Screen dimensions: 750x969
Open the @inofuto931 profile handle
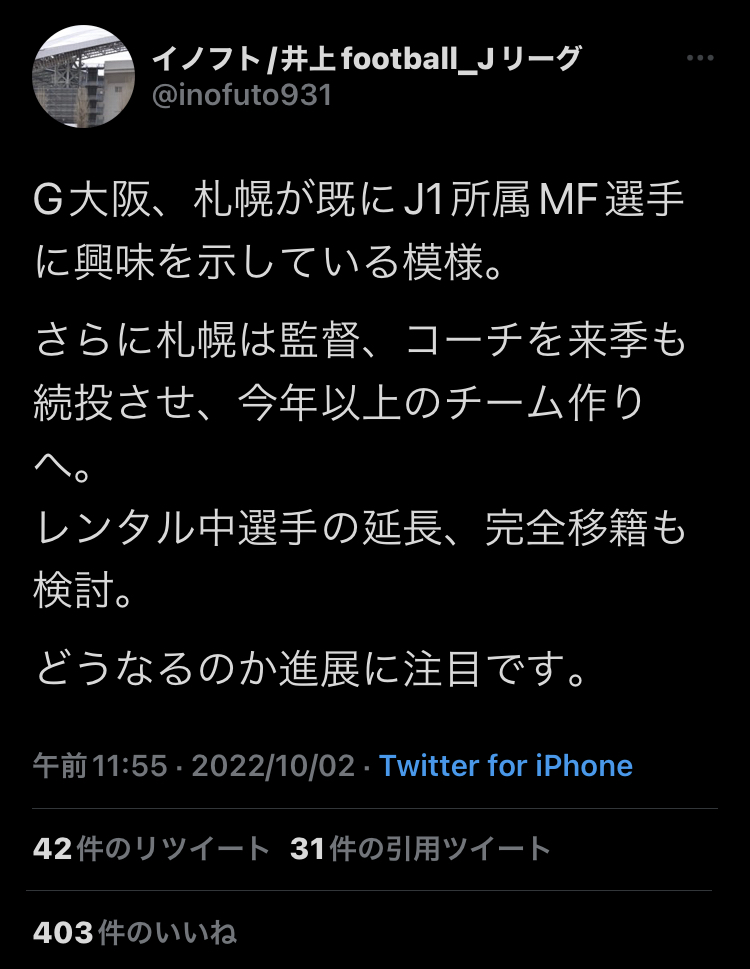241,97
